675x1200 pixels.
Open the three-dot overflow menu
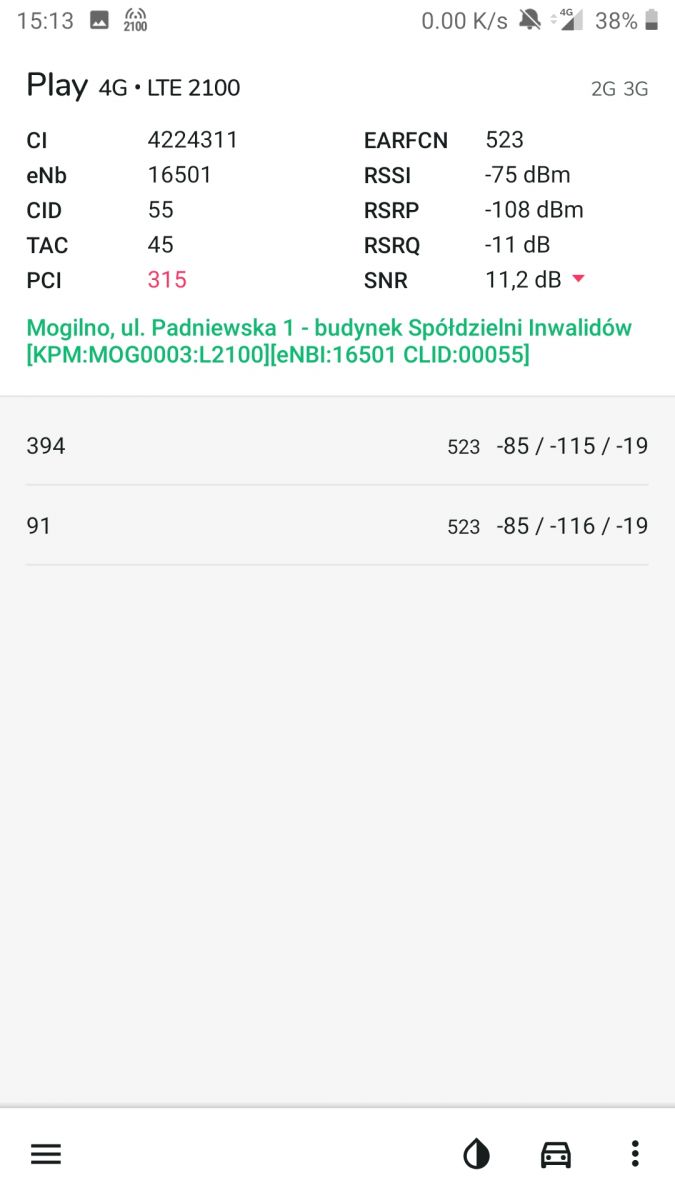pyautogui.click(x=635, y=1155)
